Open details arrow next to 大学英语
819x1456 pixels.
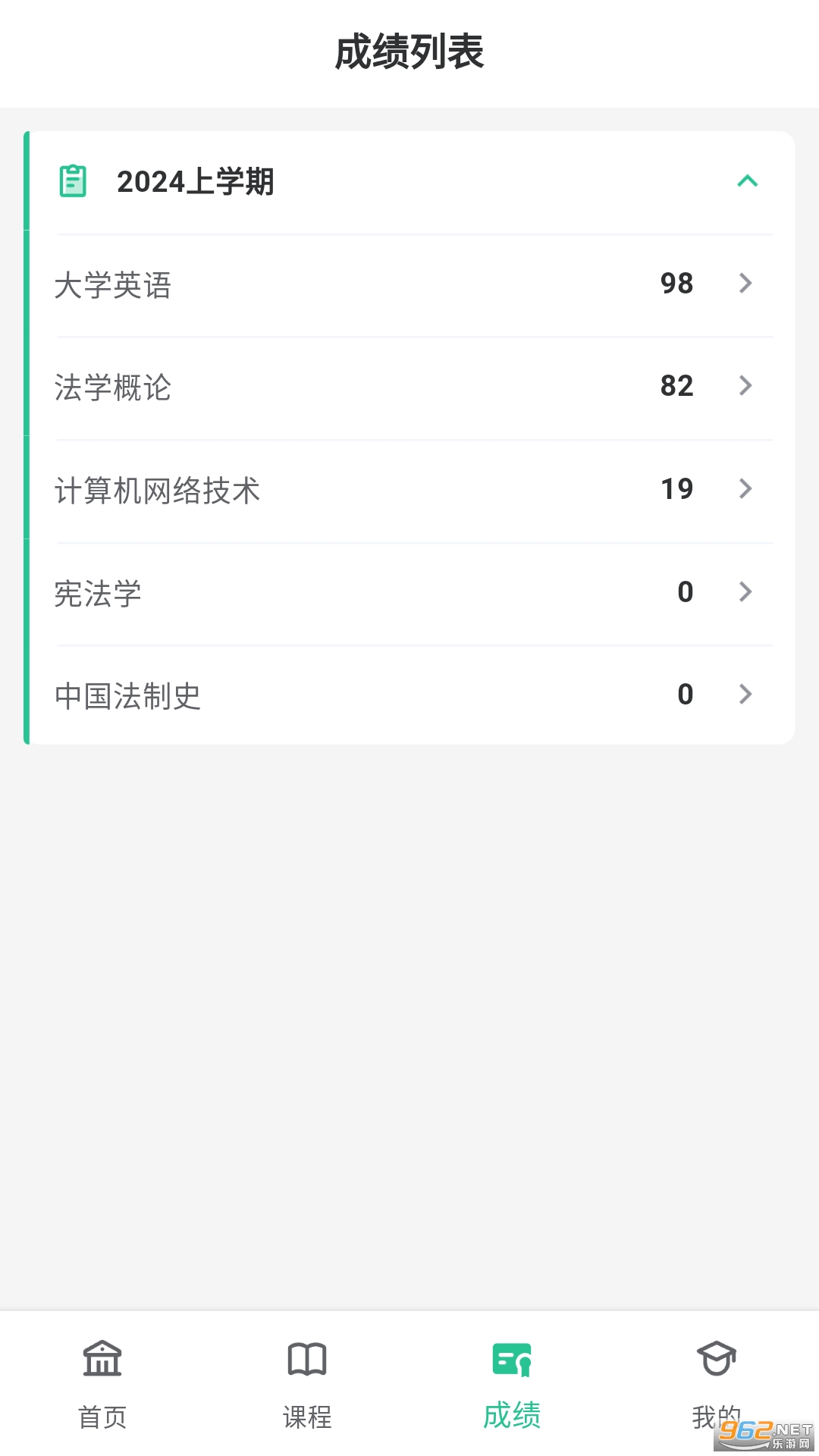pos(746,284)
